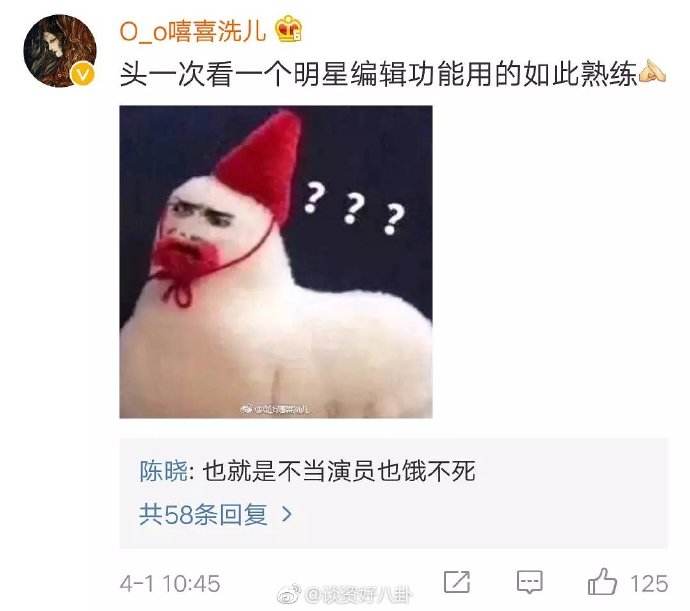Open the profile name O_o嘻喜洗儿
The width and height of the screenshot is (690, 611).
coord(192,31)
